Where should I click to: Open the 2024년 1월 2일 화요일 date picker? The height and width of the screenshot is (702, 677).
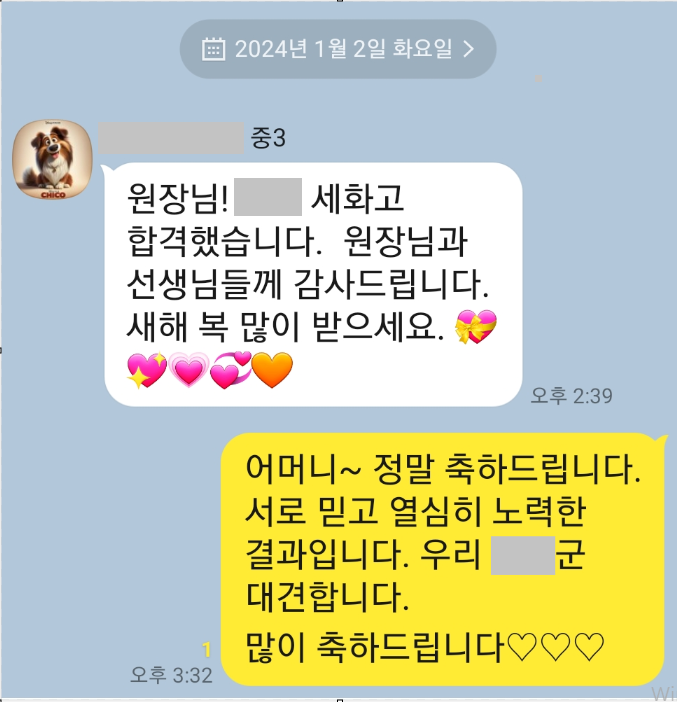(x=337, y=49)
